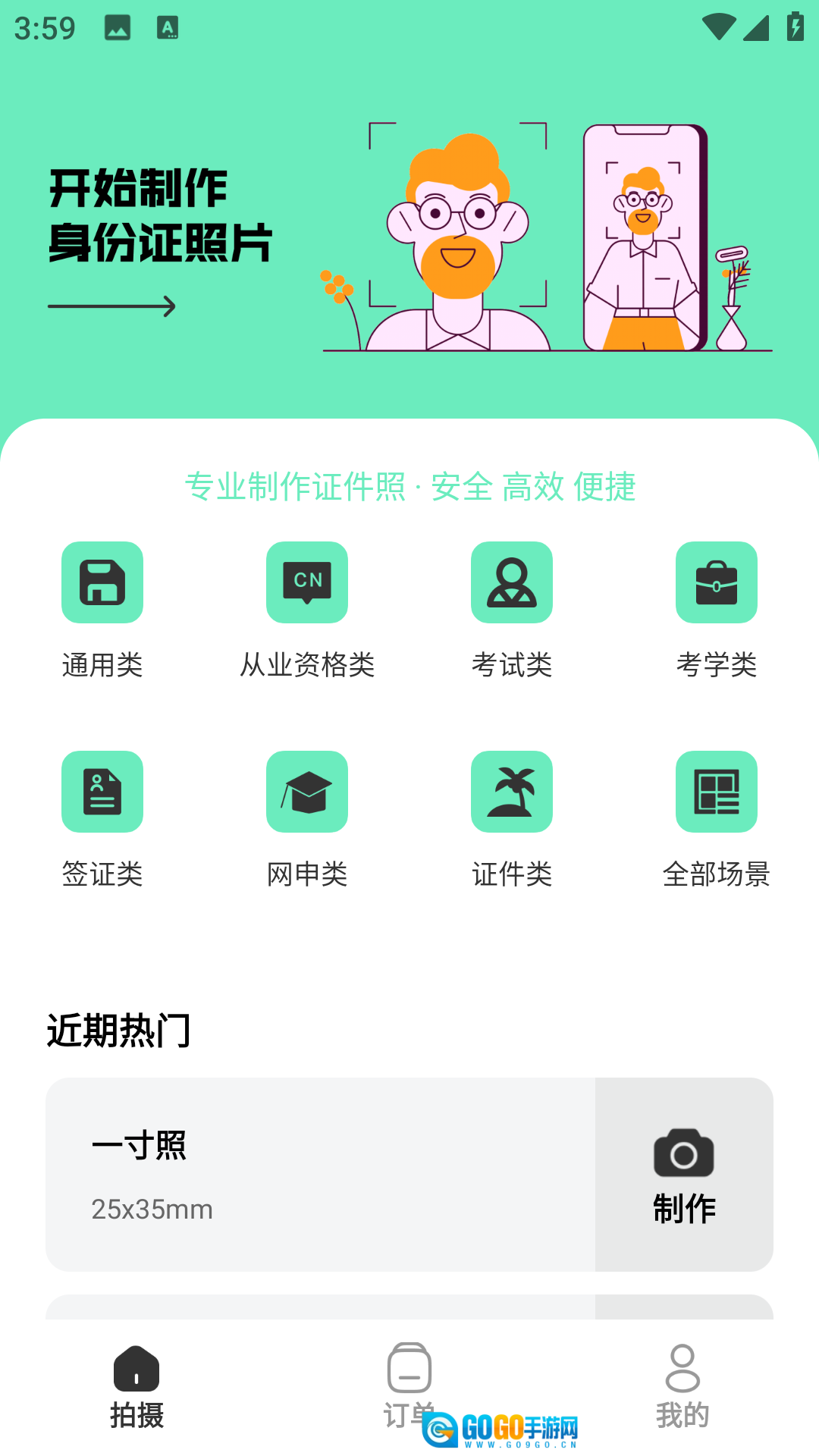Switch to the 拍摄 tab
The width and height of the screenshot is (819, 1456).
click(x=136, y=1386)
